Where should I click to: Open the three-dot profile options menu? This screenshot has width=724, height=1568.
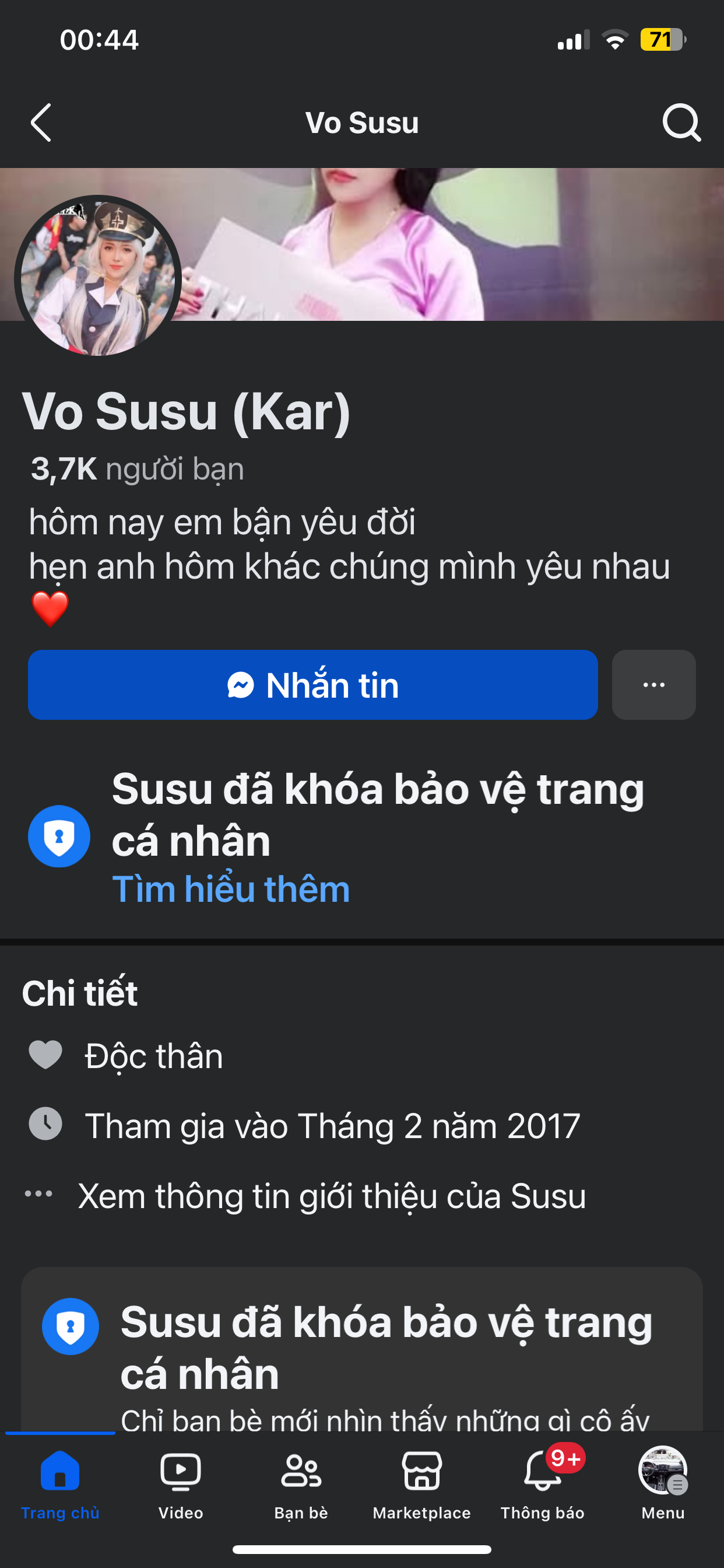click(x=653, y=684)
